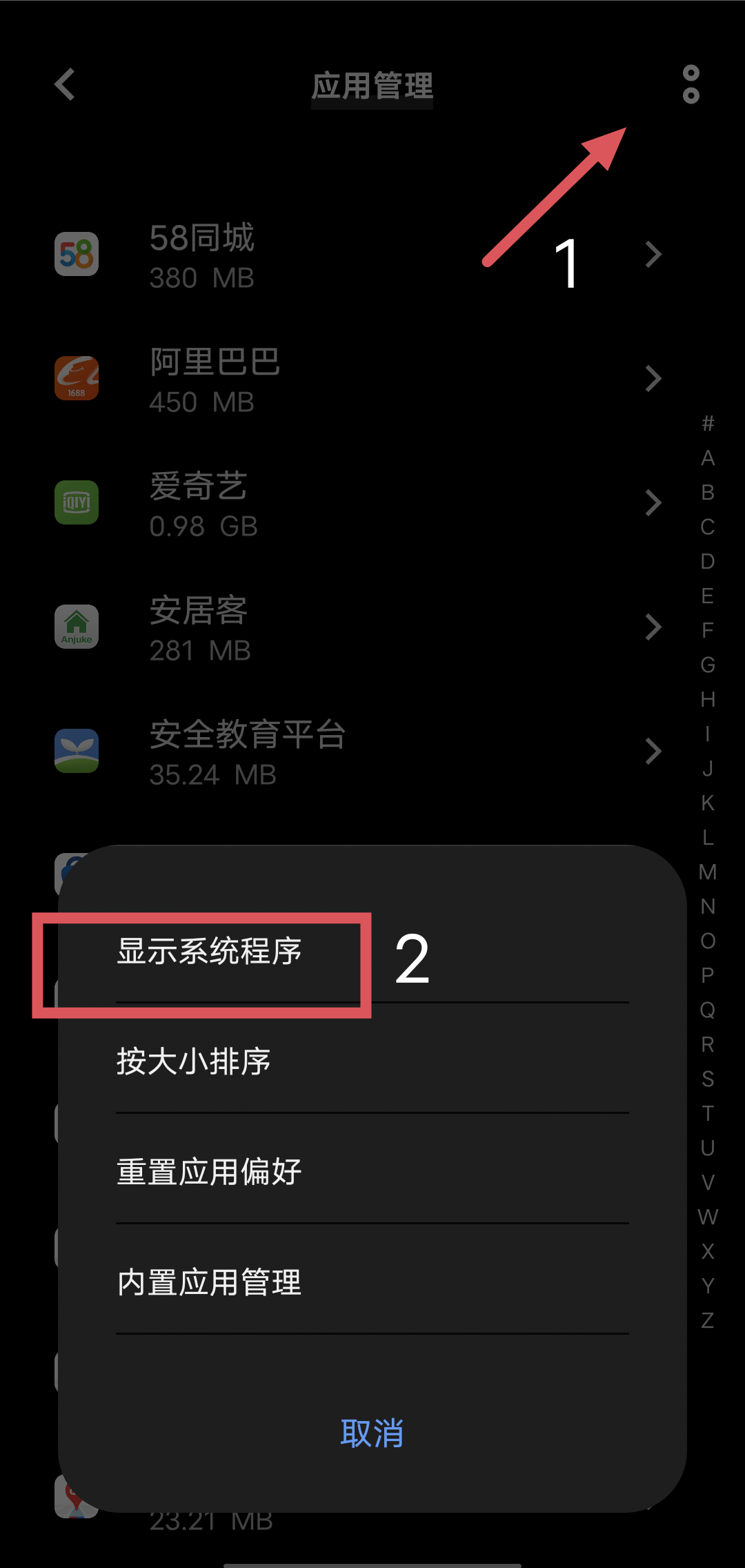This screenshot has width=745, height=1568.
Task: Open 爱奇艺 app details
Action: (359, 504)
